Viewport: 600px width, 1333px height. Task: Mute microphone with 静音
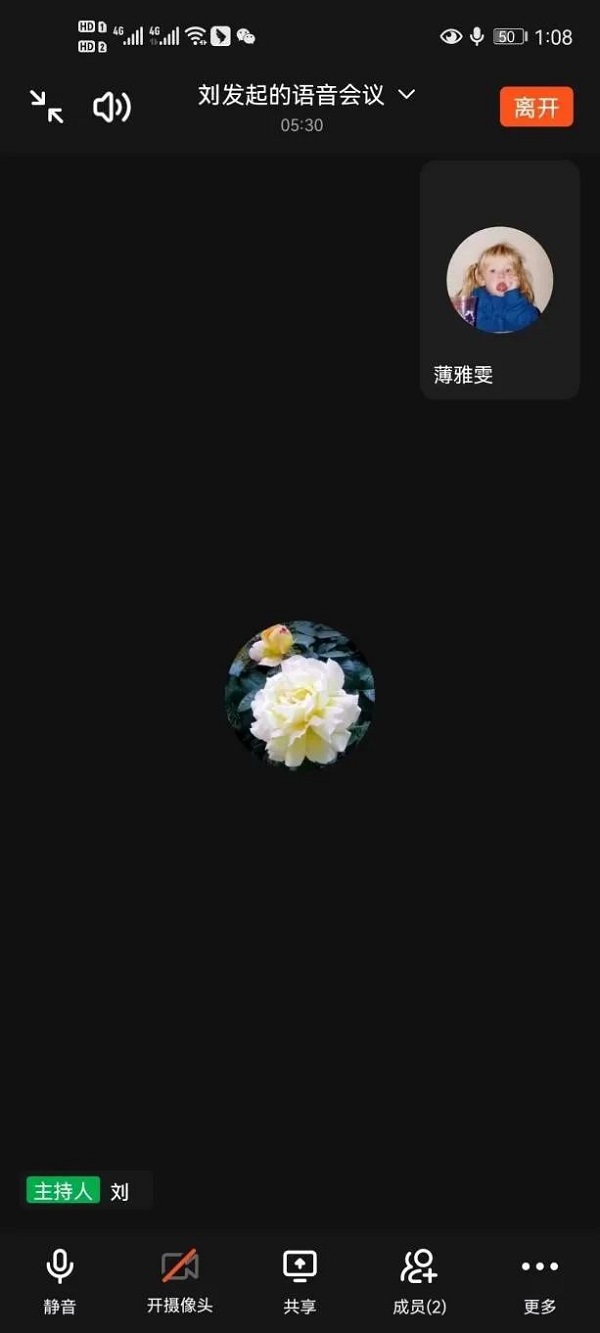point(60,1279)
